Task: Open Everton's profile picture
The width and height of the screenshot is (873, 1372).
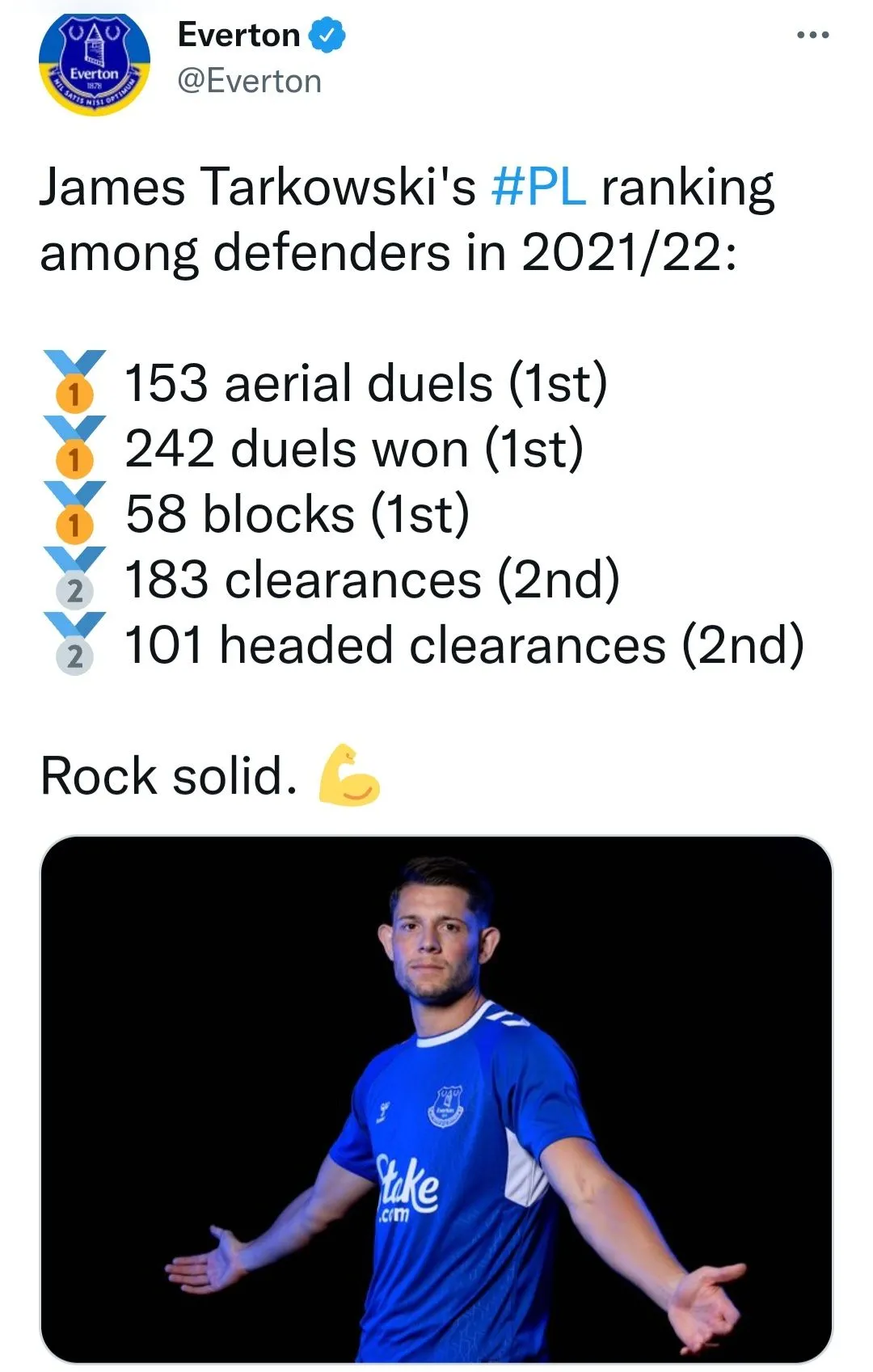Action: click(95, 65)
